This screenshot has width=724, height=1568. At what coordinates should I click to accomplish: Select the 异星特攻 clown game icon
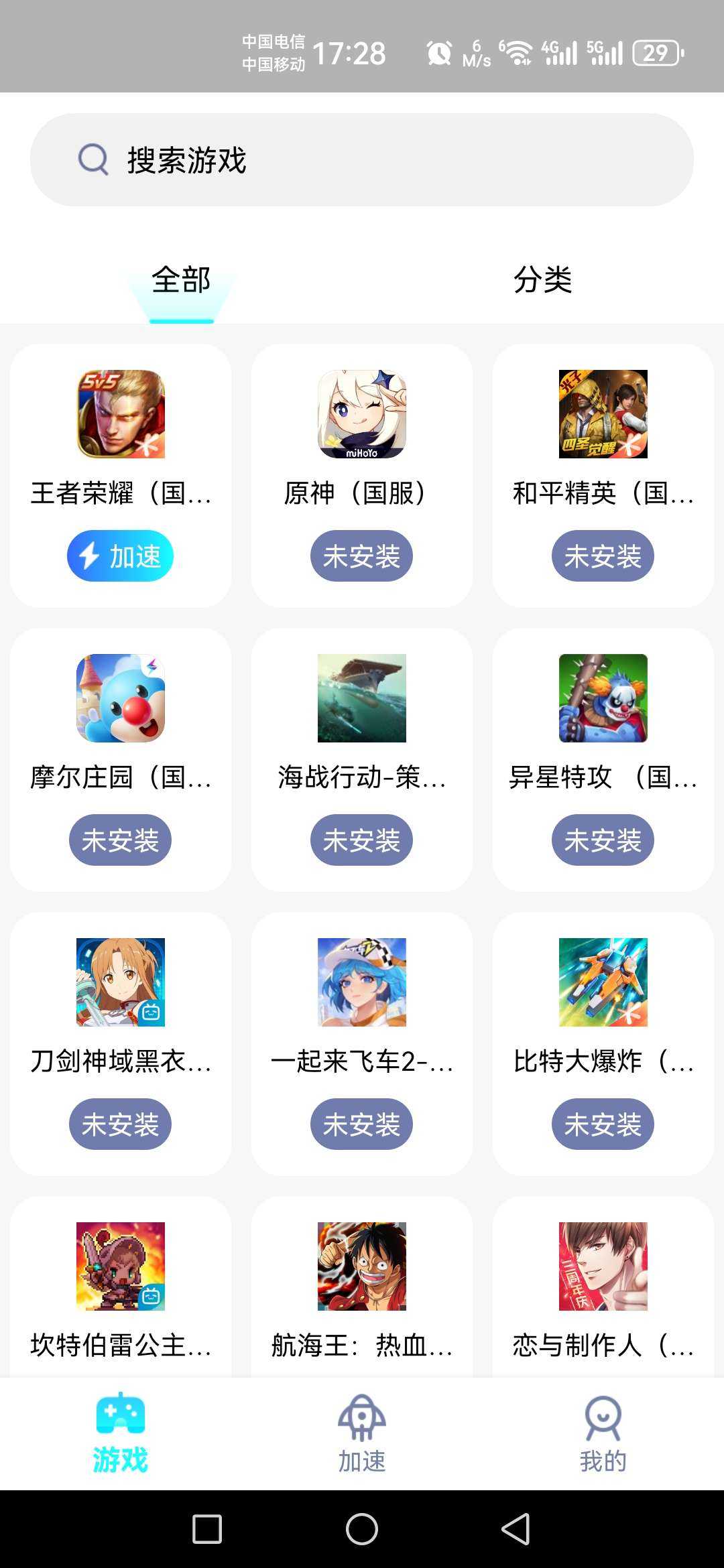click(603, 698)
